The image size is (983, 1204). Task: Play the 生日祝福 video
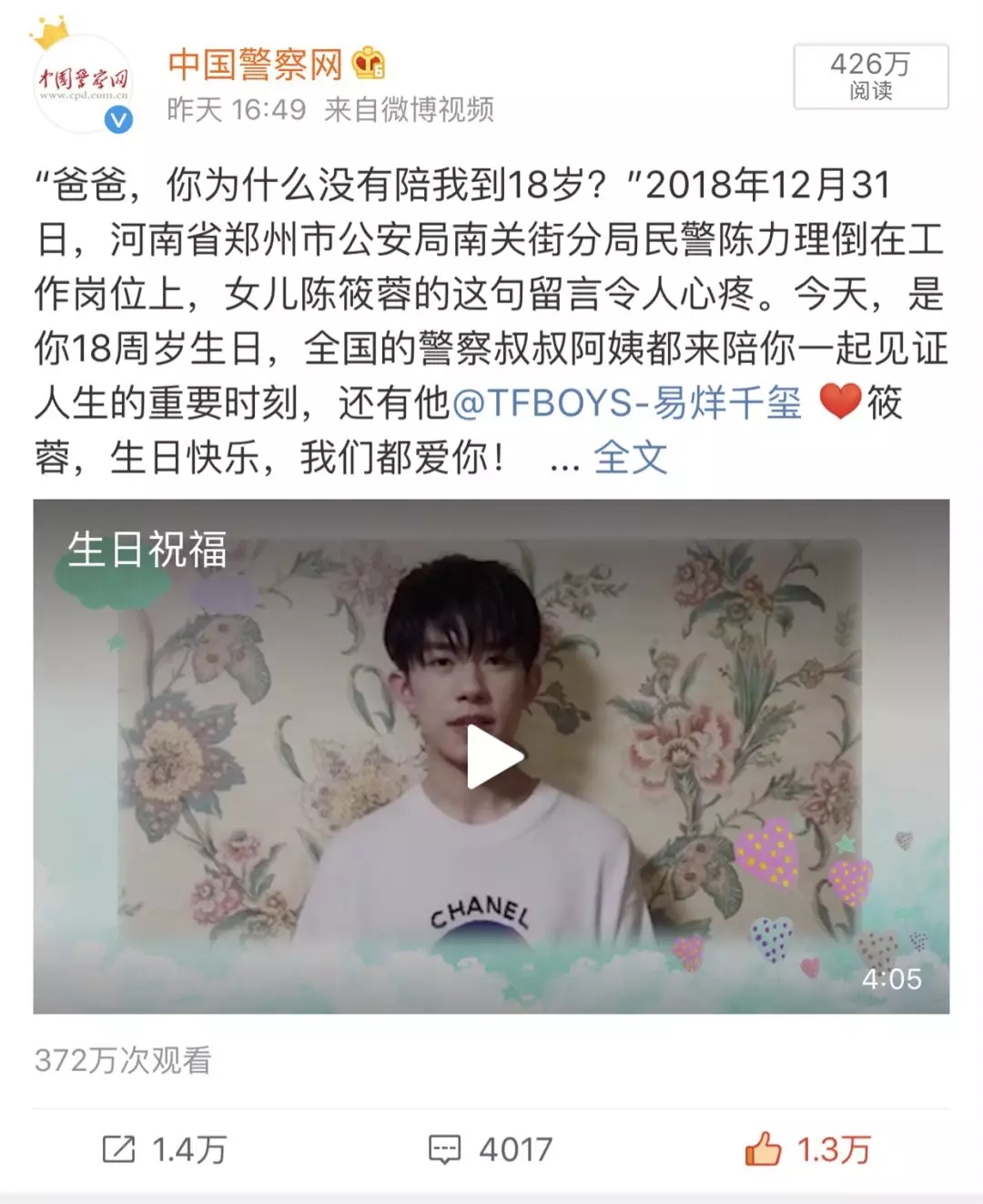[x=494, y=756]
